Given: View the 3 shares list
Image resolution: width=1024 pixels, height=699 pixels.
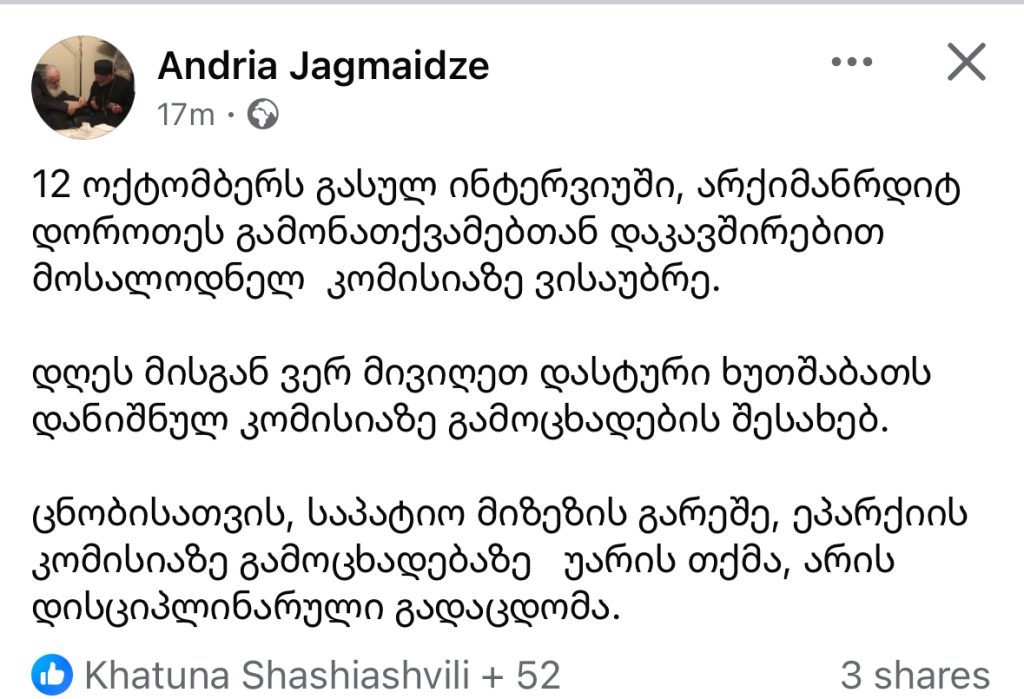Looking at the screenshot, I should pos(914,675).
